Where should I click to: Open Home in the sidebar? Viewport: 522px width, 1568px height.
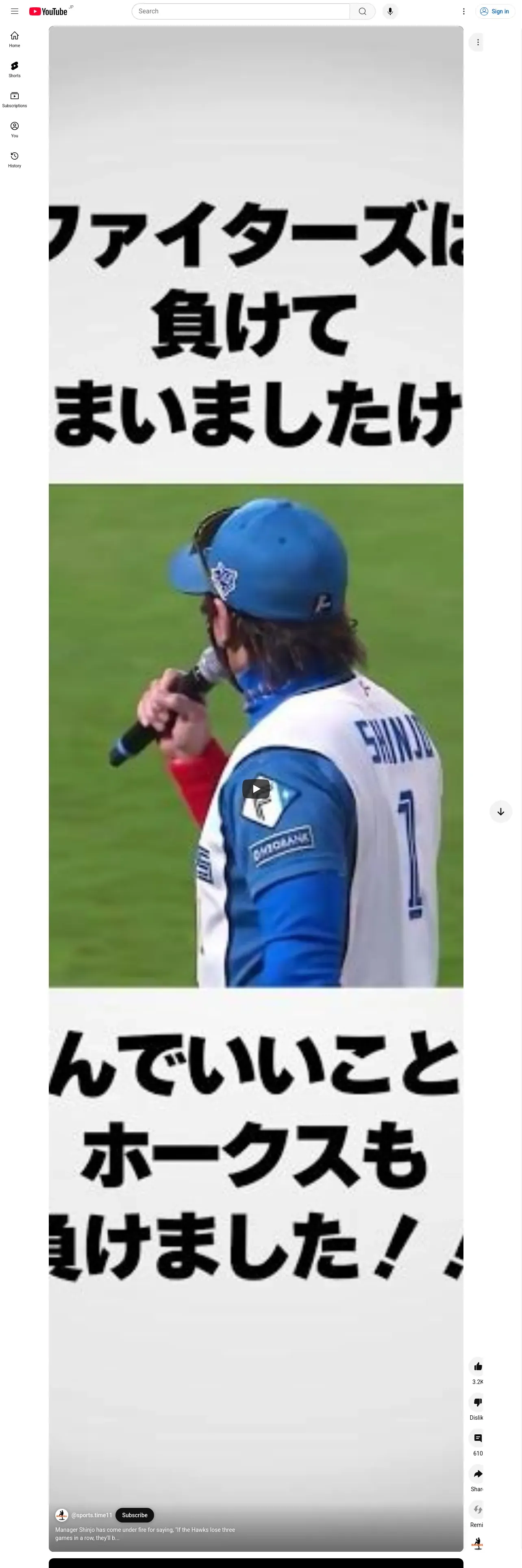click(15, 39)
